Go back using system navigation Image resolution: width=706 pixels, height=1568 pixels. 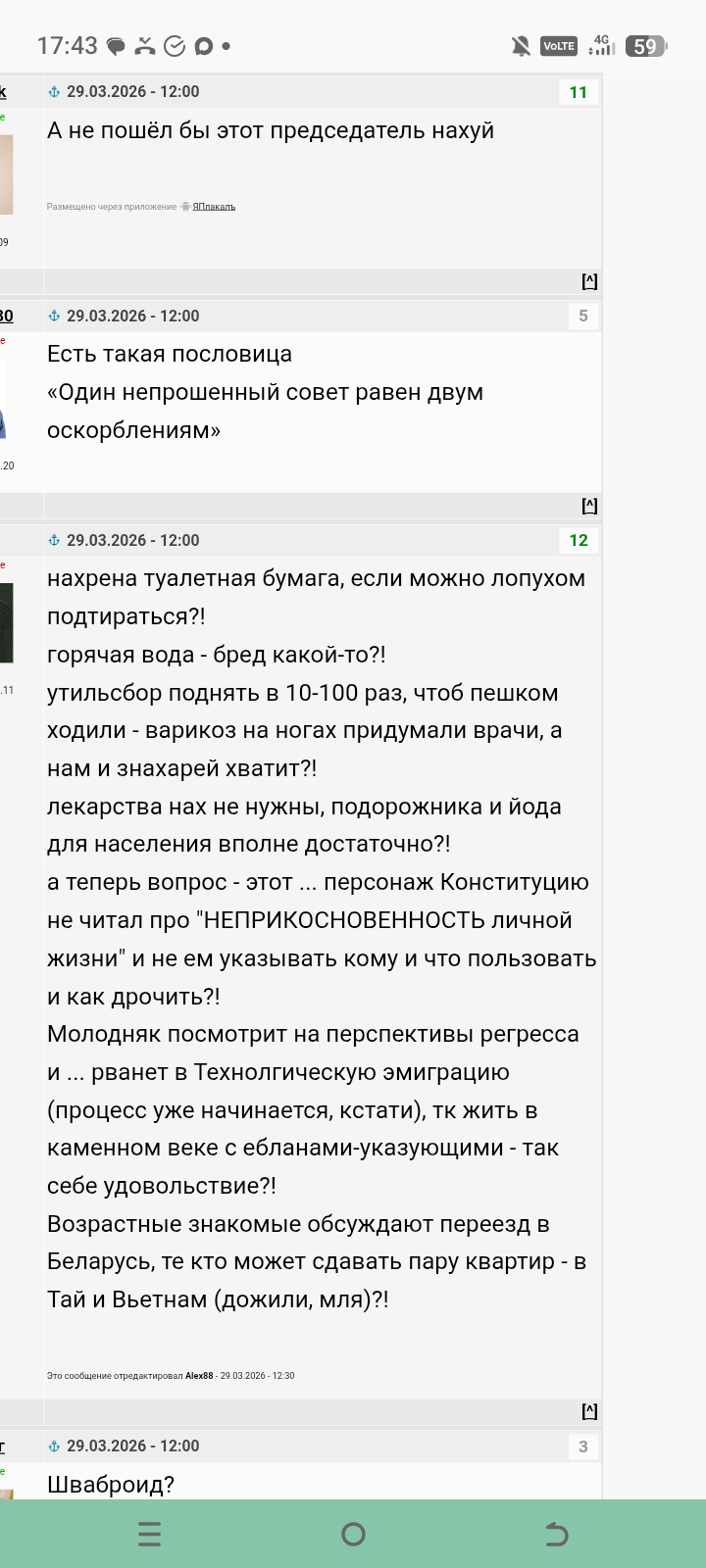coord(556,1534)
